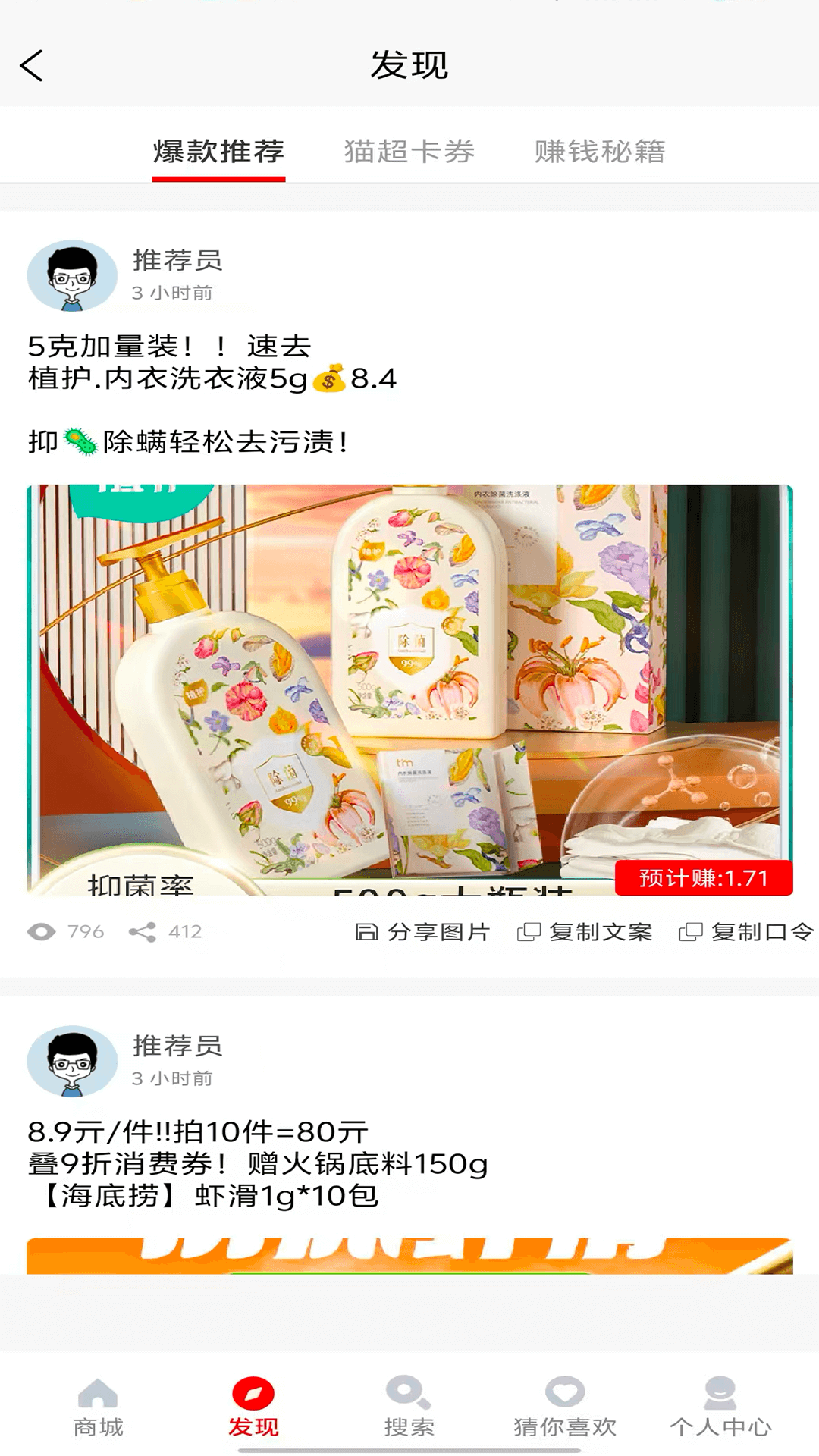Open the 搜索 tab in bottom navigation

tap(409, 1407)
